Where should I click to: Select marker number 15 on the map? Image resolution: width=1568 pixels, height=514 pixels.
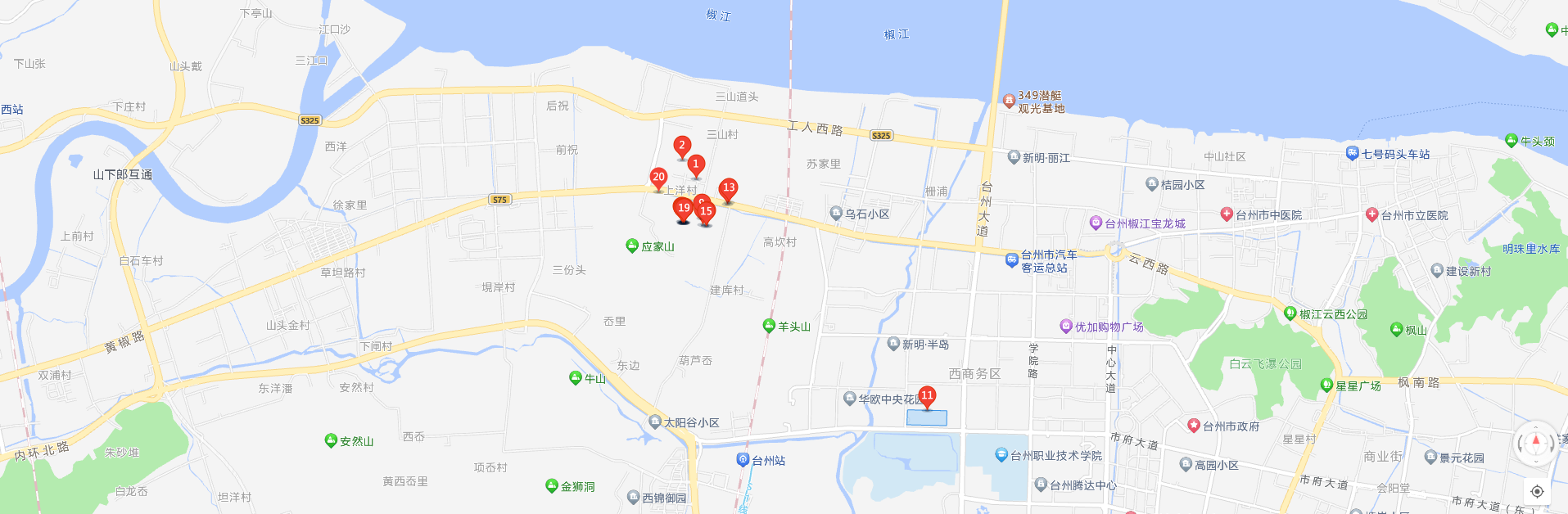coord(706,212)
